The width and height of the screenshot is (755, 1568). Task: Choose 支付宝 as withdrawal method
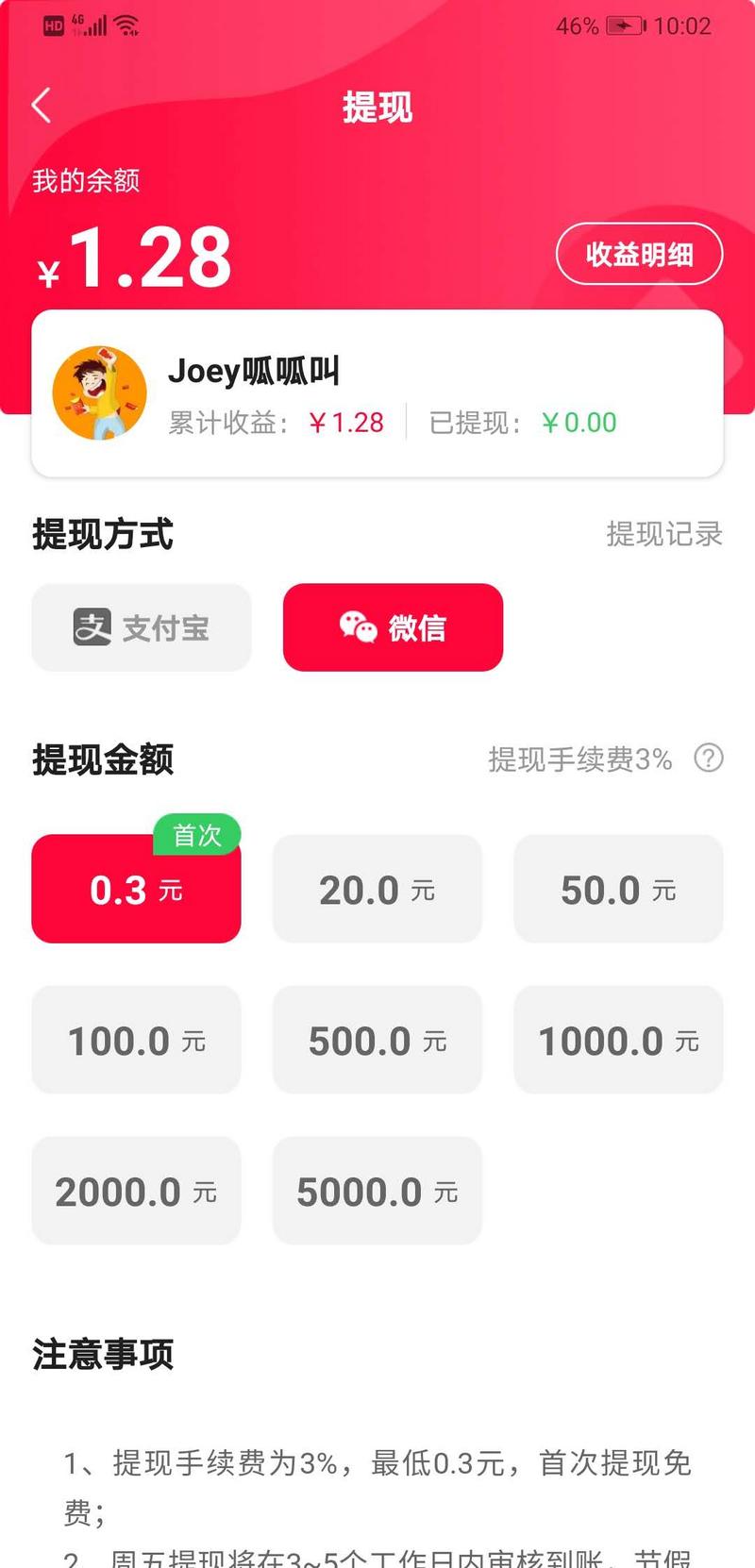point(142,627)
